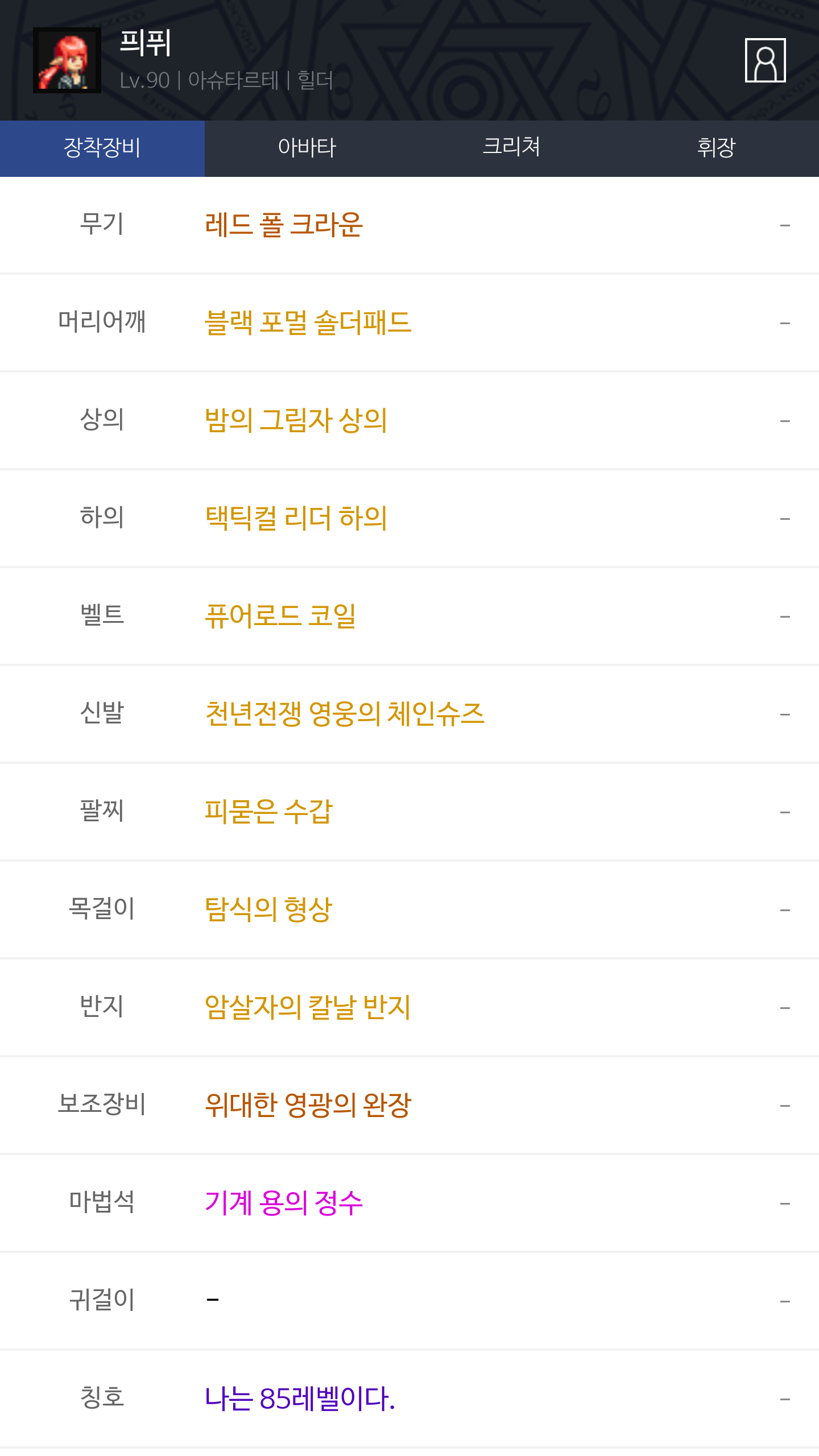Open the 휘장 tab
819x1456 pixels.
pyautogui.click(x=716, y=148)
